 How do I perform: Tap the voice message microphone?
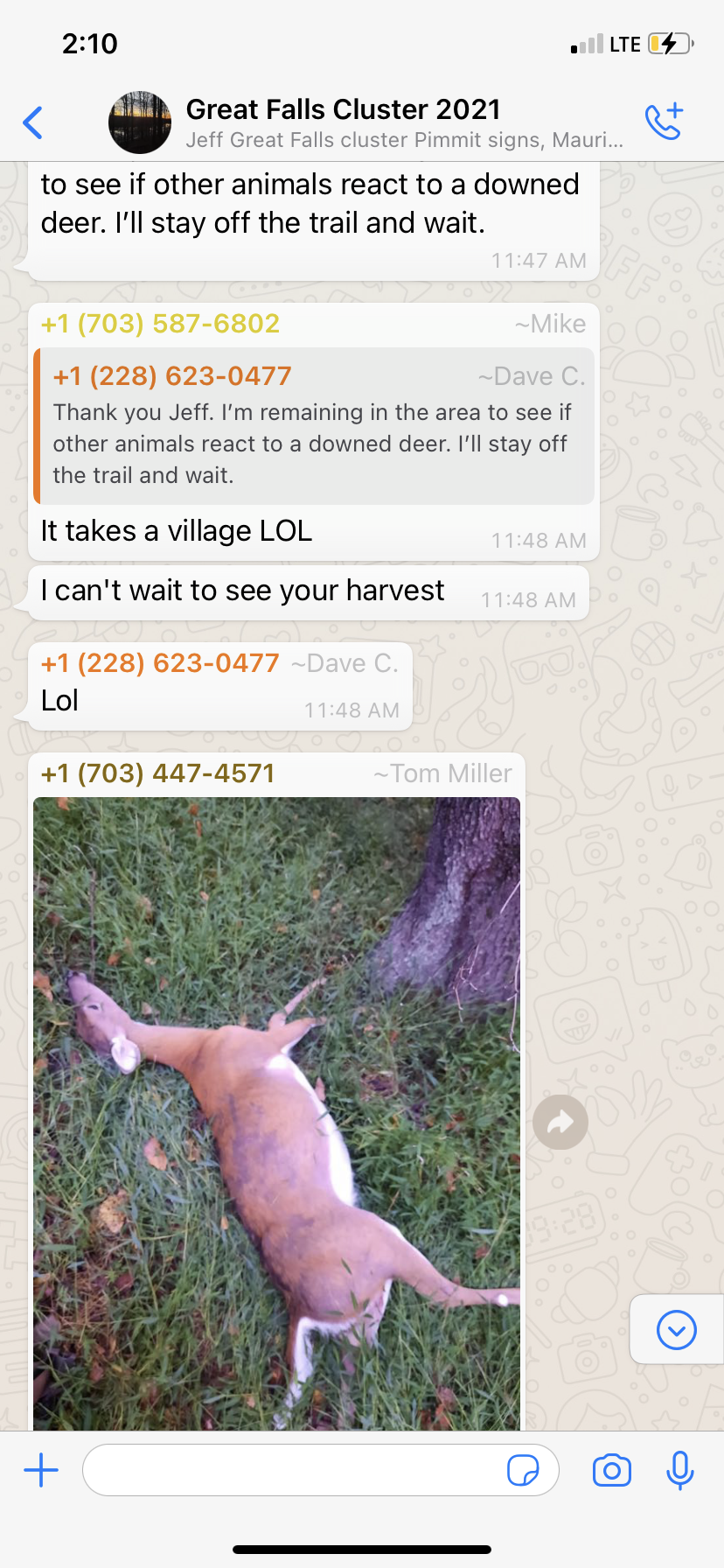click(x=679, y=1470)
